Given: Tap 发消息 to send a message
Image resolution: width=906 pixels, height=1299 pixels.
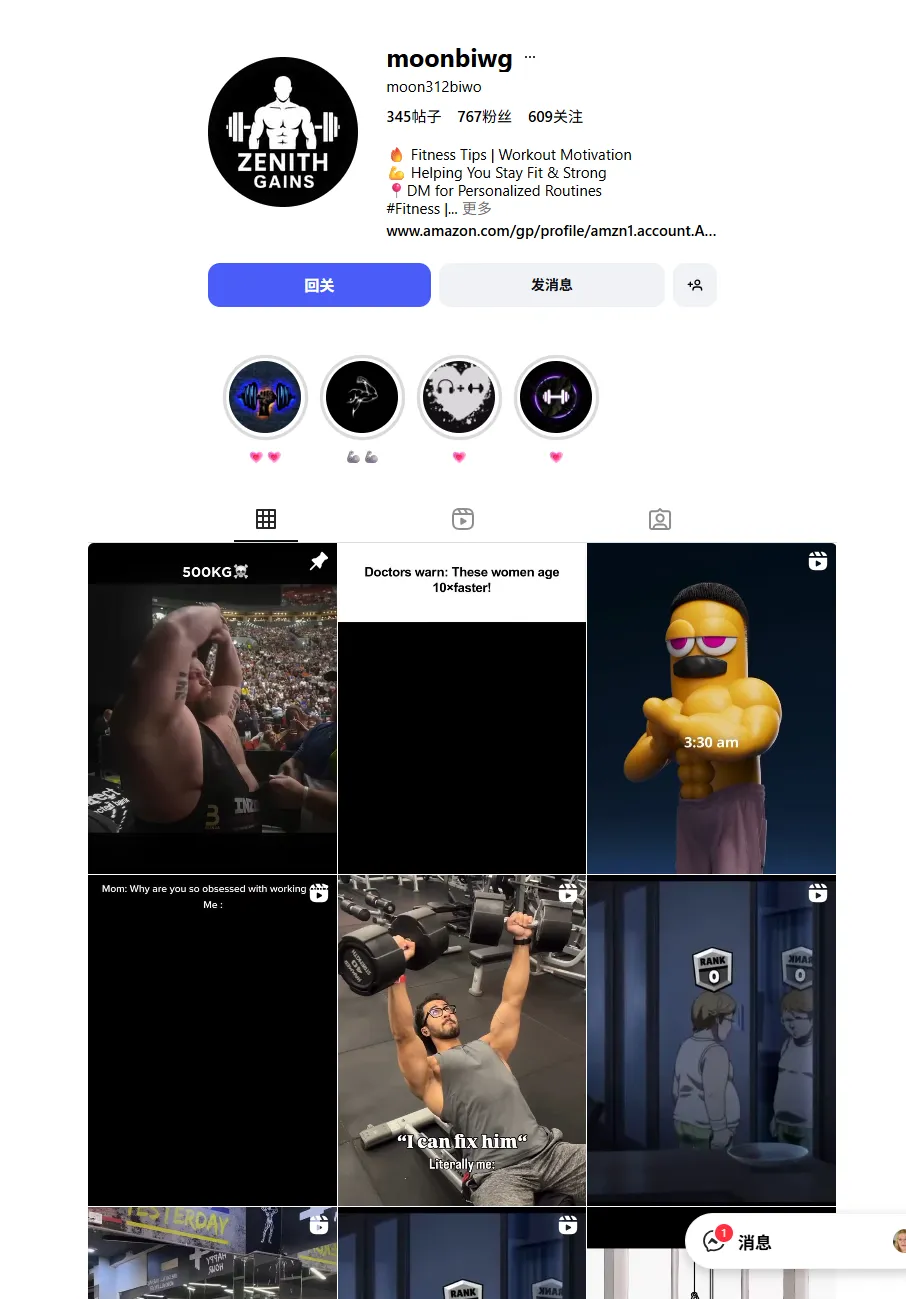Looking at the screenshot, I should click(551, 285).
